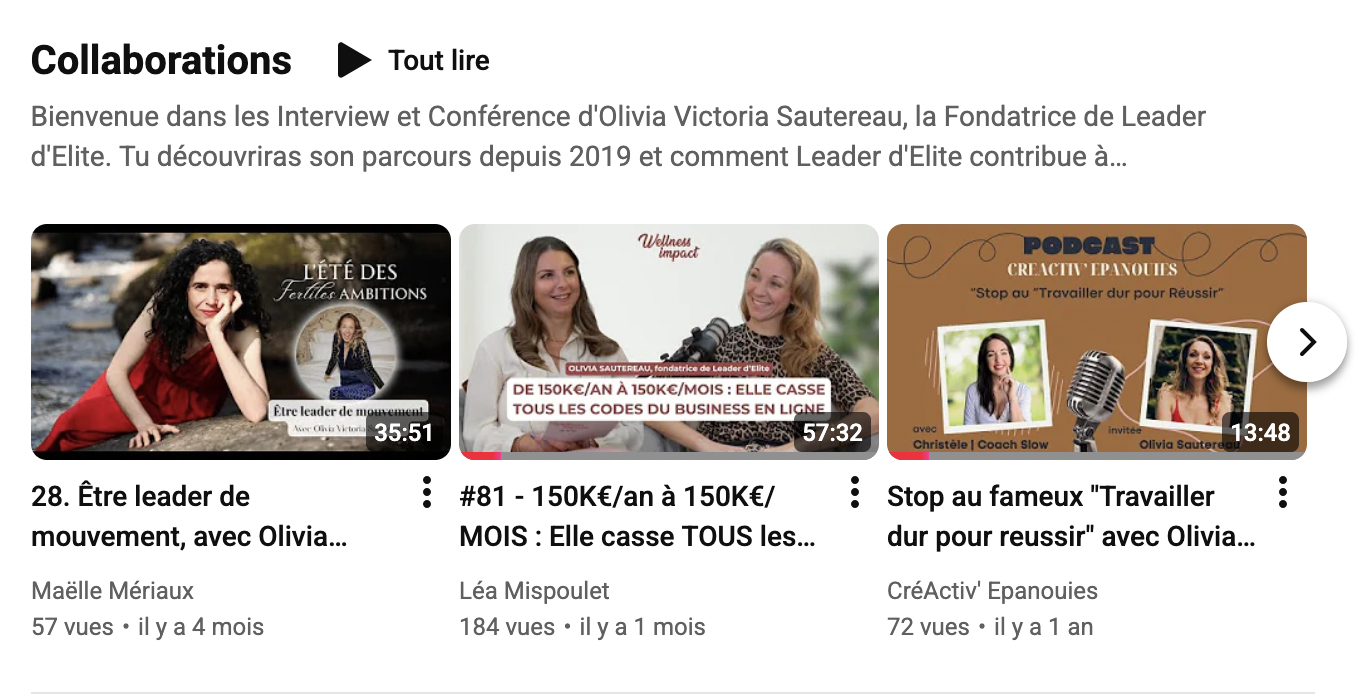The height and width of the screenshot is (700, 1371).
Task: Open the title "Stop au fameux Travailler dur"
Action: pos(1070,516)
